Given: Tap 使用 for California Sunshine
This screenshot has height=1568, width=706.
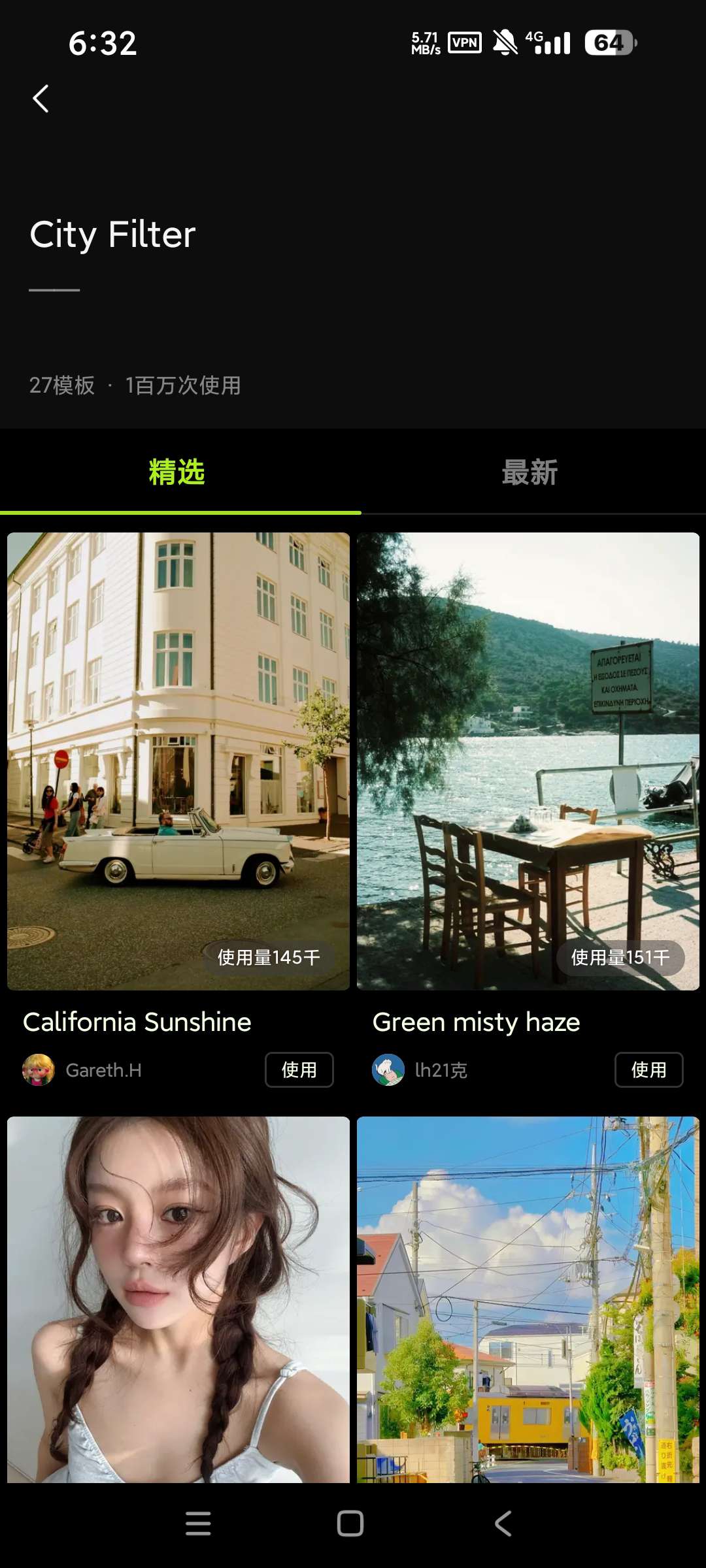Looking at the screenshot, I should 299,1070.
